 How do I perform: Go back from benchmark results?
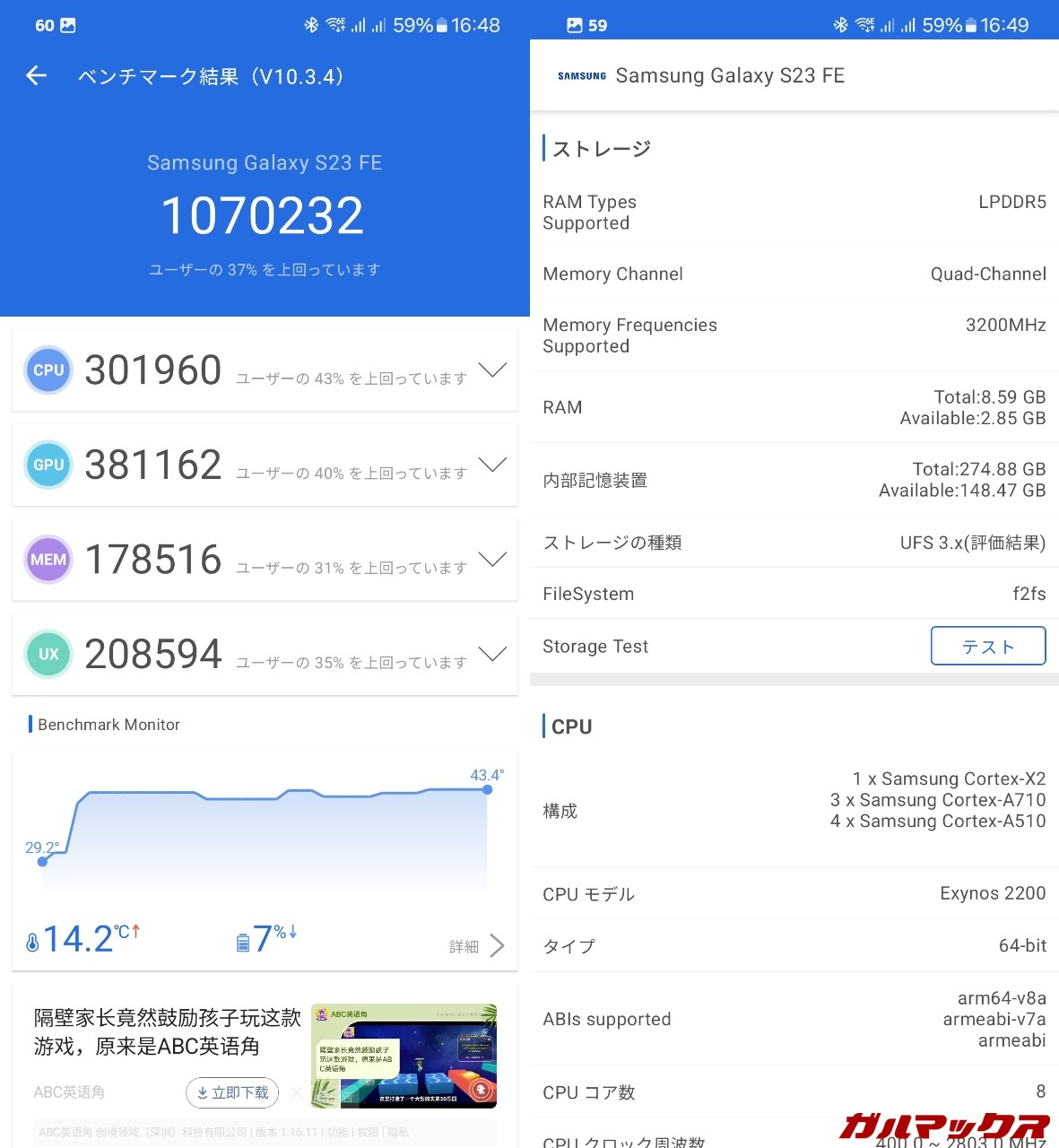(37, 76)
